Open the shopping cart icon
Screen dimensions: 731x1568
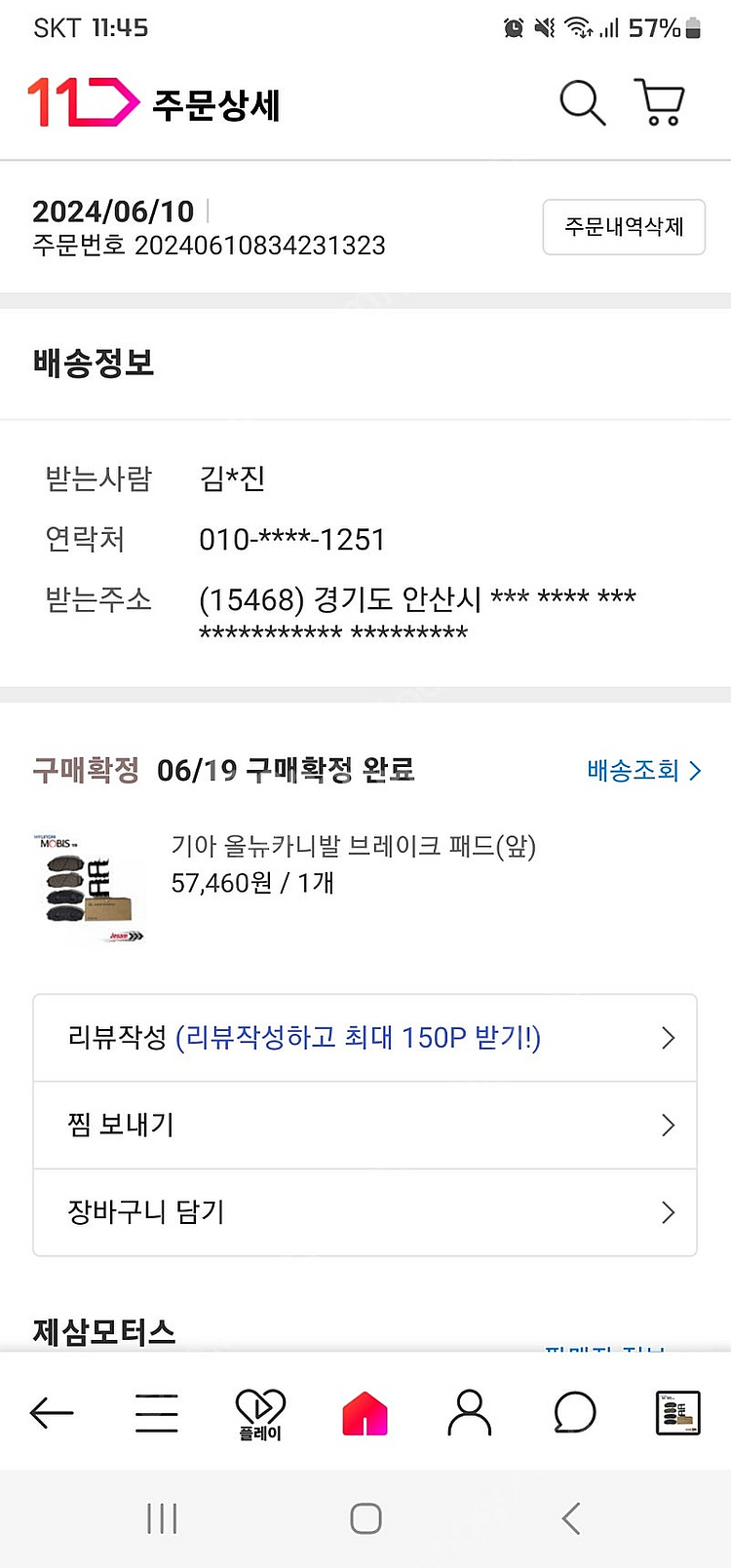660,102
